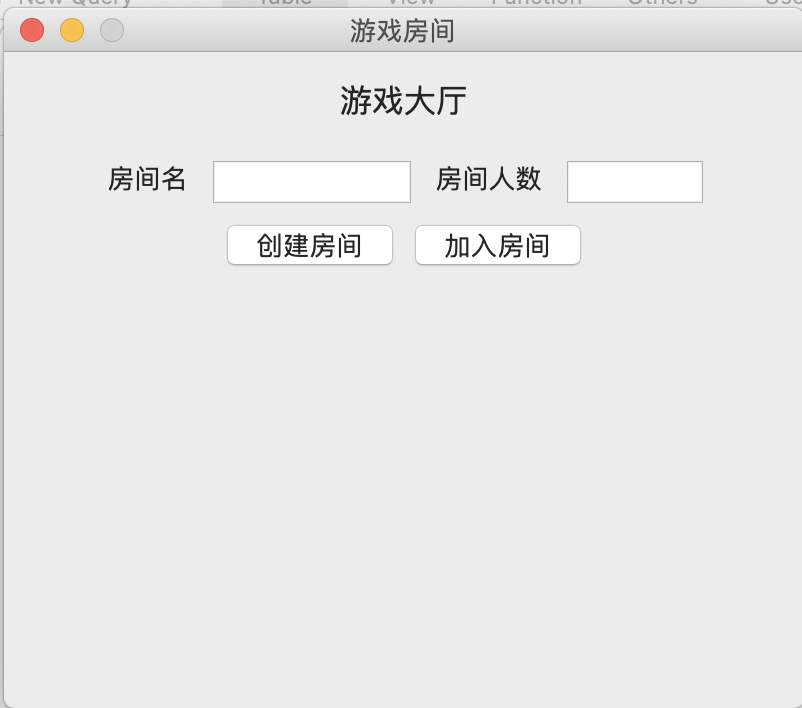The height and width of the screenshot is (708, 802).
Task: Close the 游戏房间 window
Action: coord(32,31)
